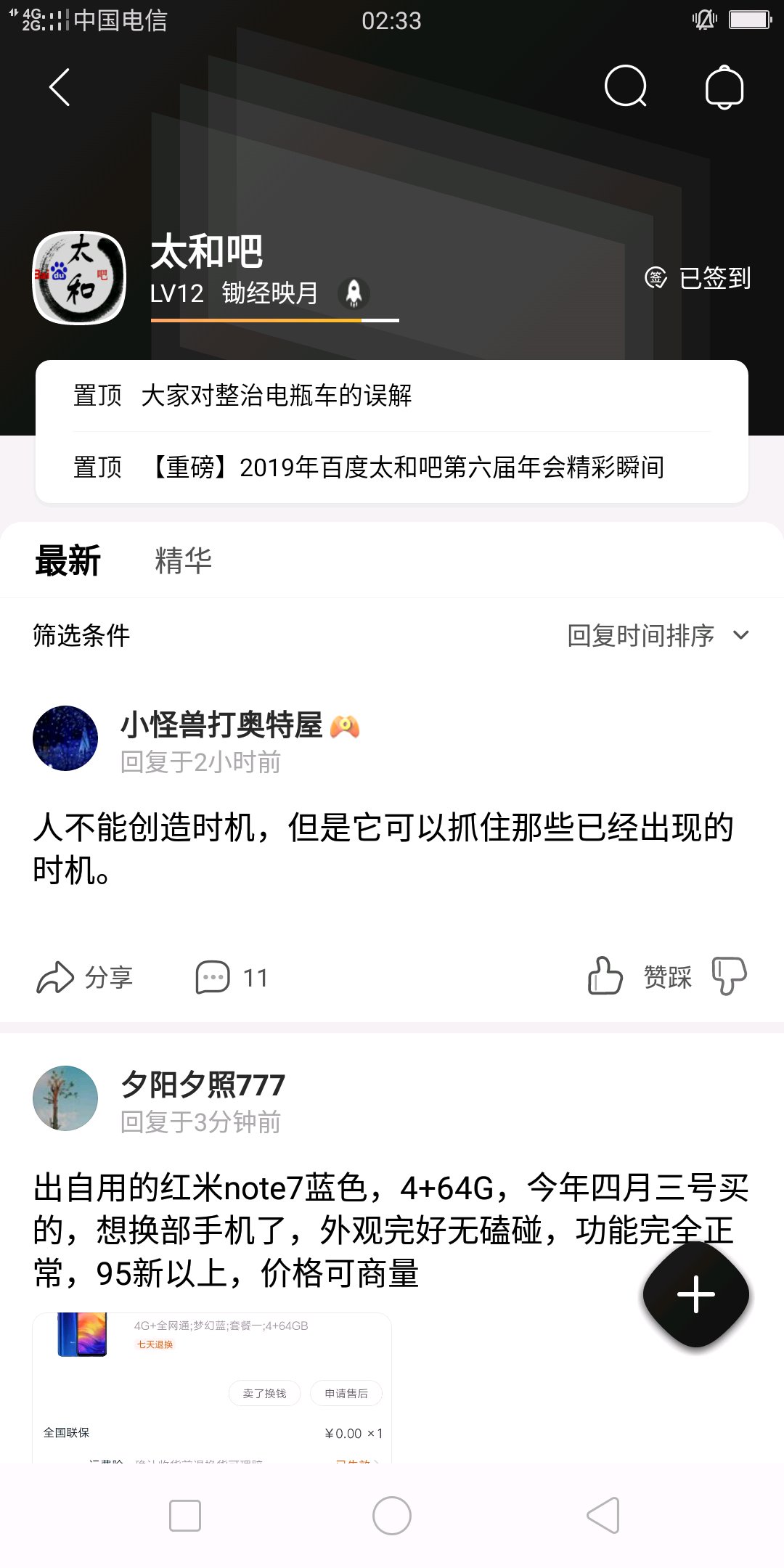Dislike 小怪兽打奥特屋's post with thumbs down
784x1568 pixels.
(729, 976)
